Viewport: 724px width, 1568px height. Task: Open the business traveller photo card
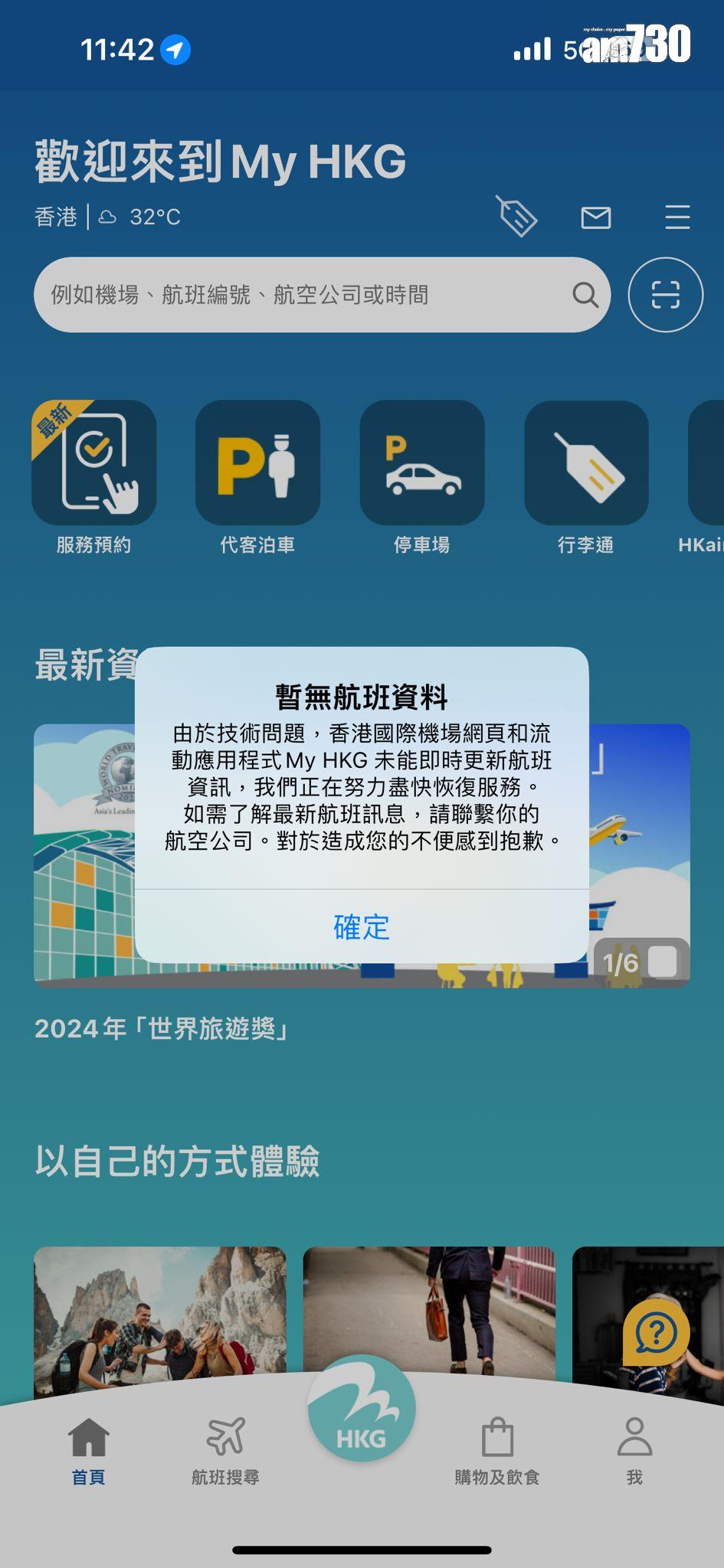(x=429, y=1309)
